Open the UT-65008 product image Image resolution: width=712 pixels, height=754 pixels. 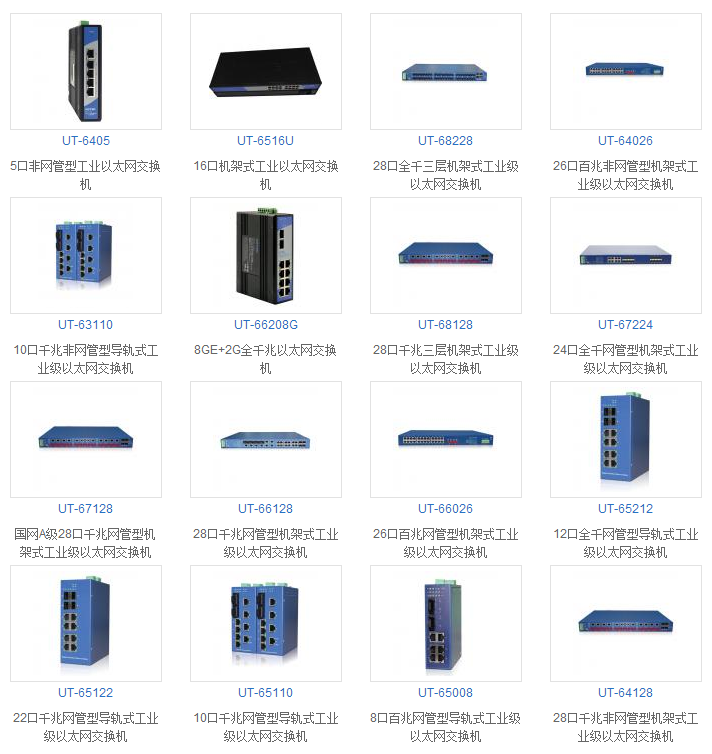pyautogui.click(x=445, y=623)
